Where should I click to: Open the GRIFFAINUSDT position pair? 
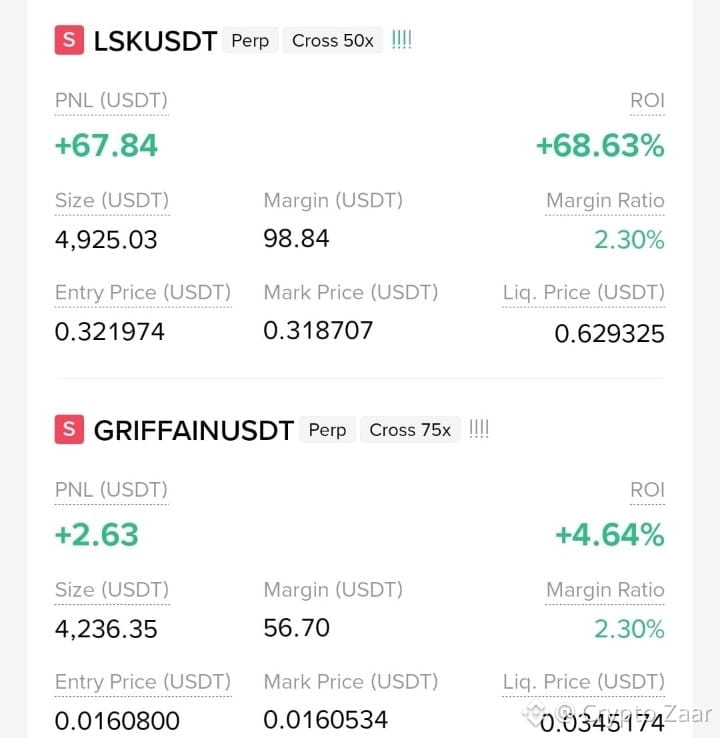pyautogui.click(x=193, y=430)
